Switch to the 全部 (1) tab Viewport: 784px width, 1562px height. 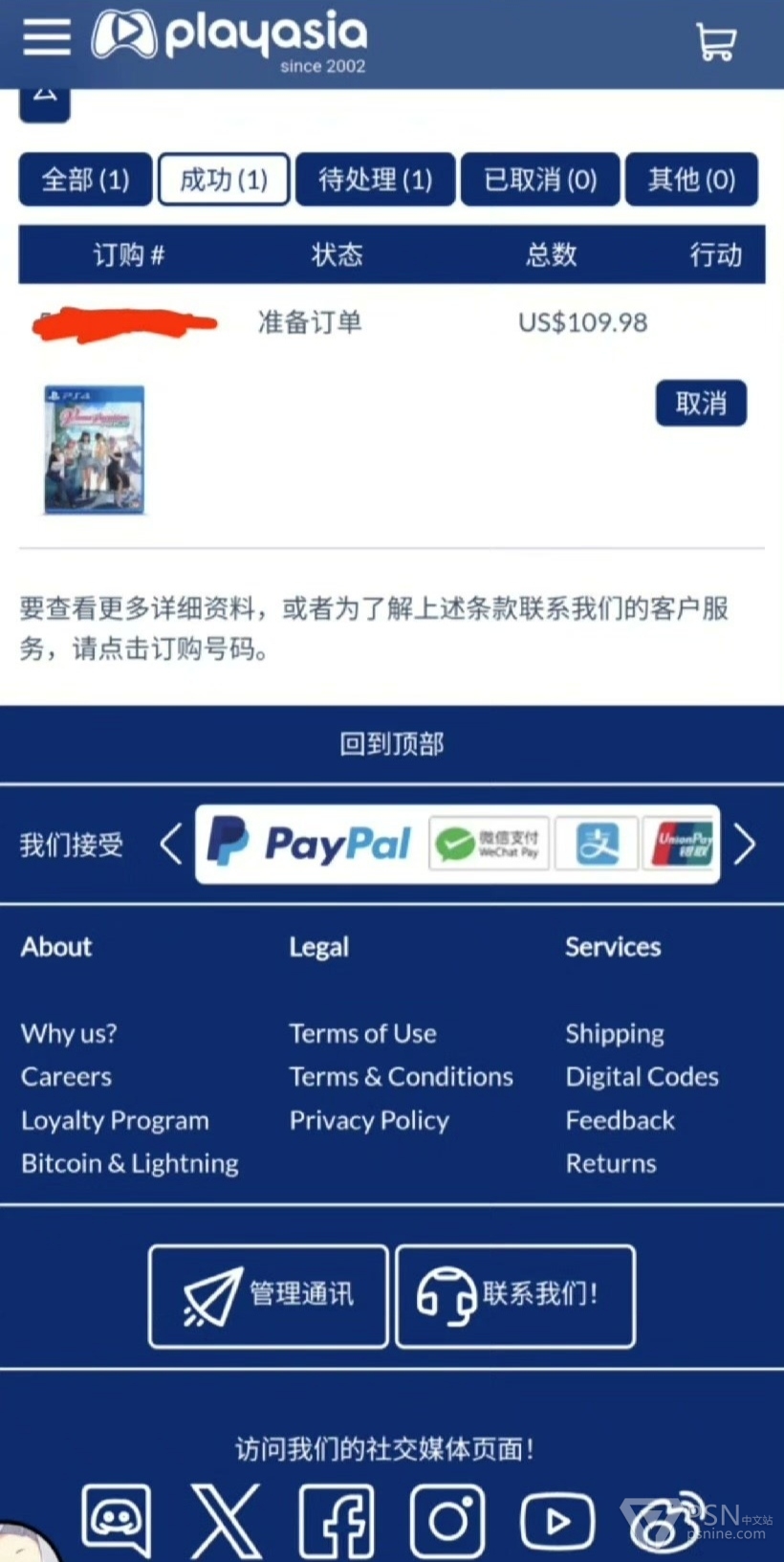(85, 180)
